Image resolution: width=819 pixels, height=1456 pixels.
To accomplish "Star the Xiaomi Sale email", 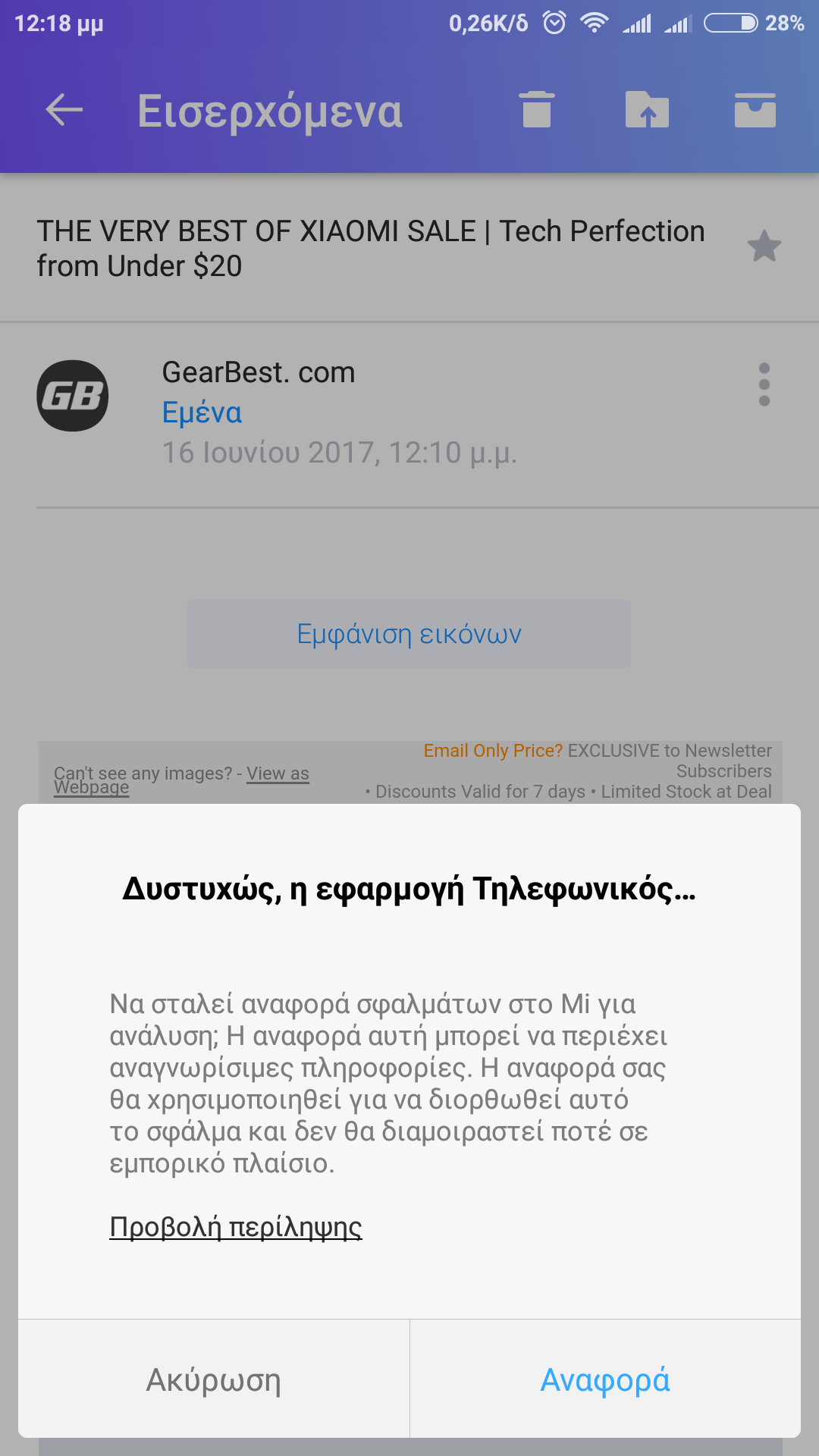I will point(764,246).
